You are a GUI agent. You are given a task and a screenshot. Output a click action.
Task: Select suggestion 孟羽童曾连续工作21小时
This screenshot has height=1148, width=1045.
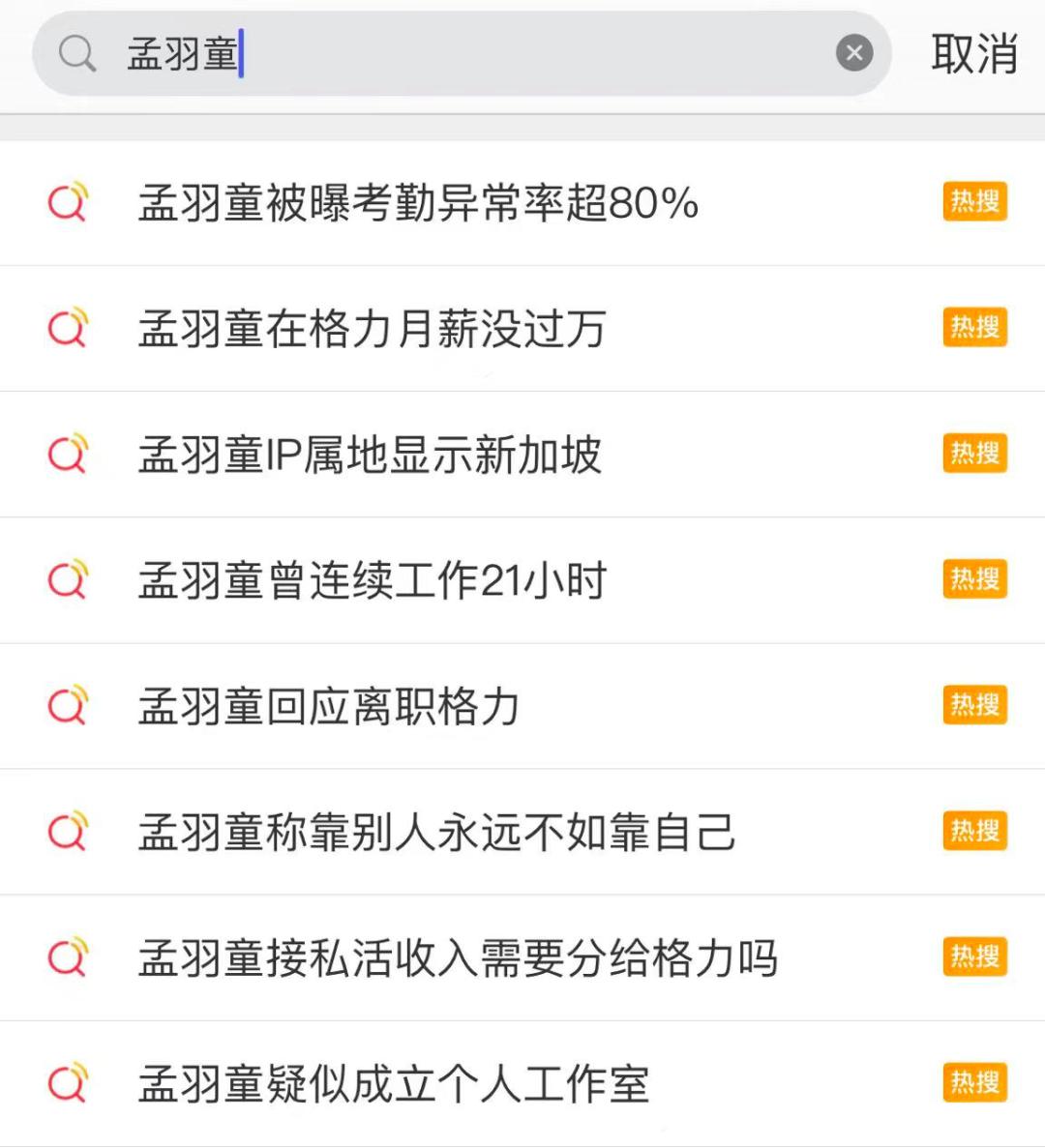click(x=373, y=579)
